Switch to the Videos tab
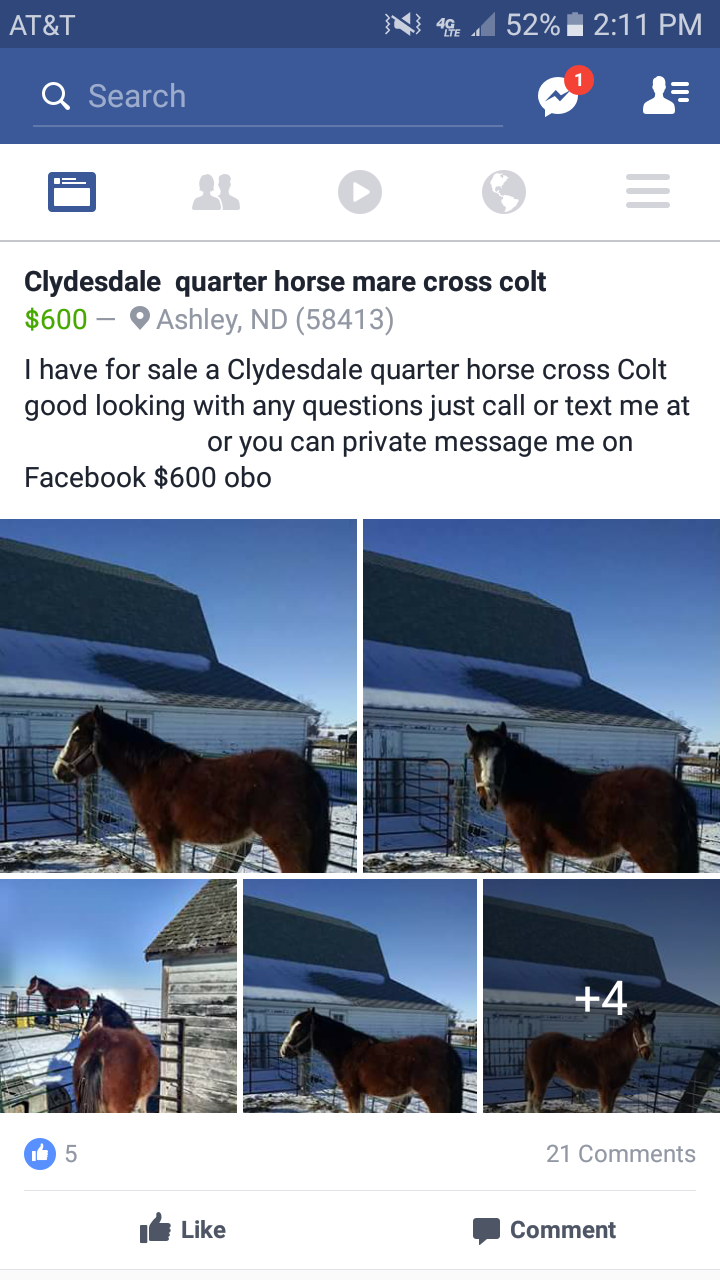The height and width of the screenshot is (1280, 720). [x=360, y=191]
